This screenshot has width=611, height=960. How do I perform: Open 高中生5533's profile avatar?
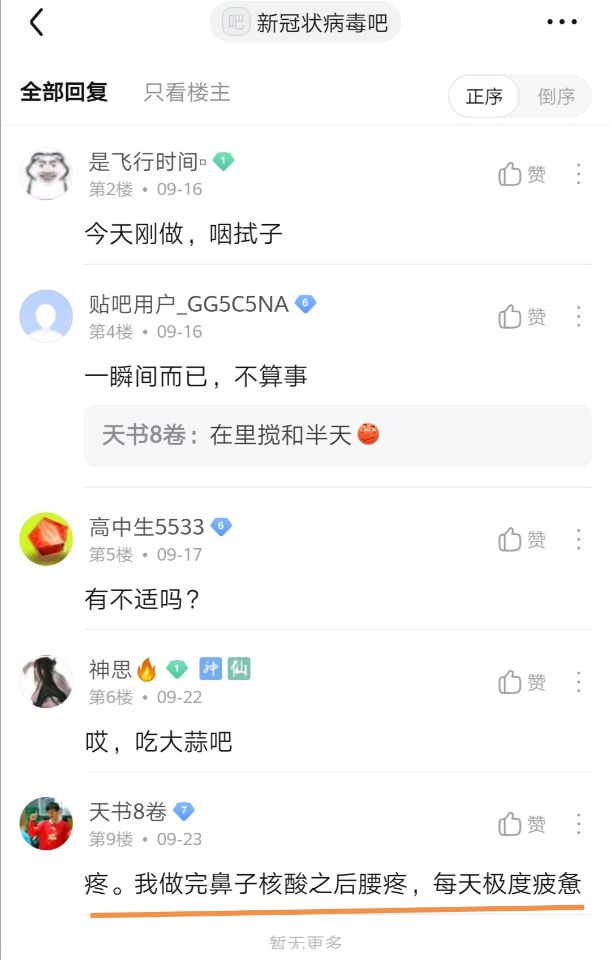[46, 539]
